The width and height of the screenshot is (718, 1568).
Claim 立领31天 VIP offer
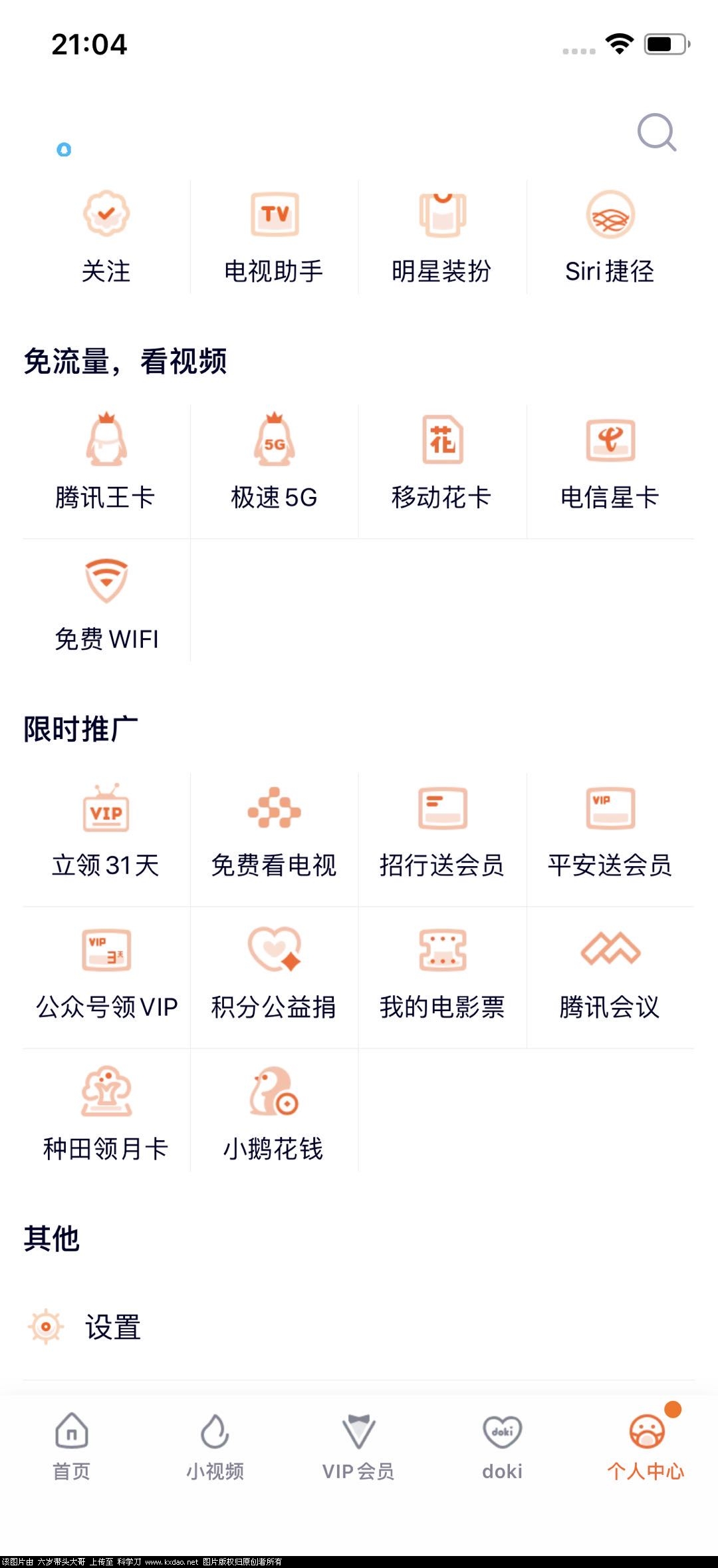(106, 832)
